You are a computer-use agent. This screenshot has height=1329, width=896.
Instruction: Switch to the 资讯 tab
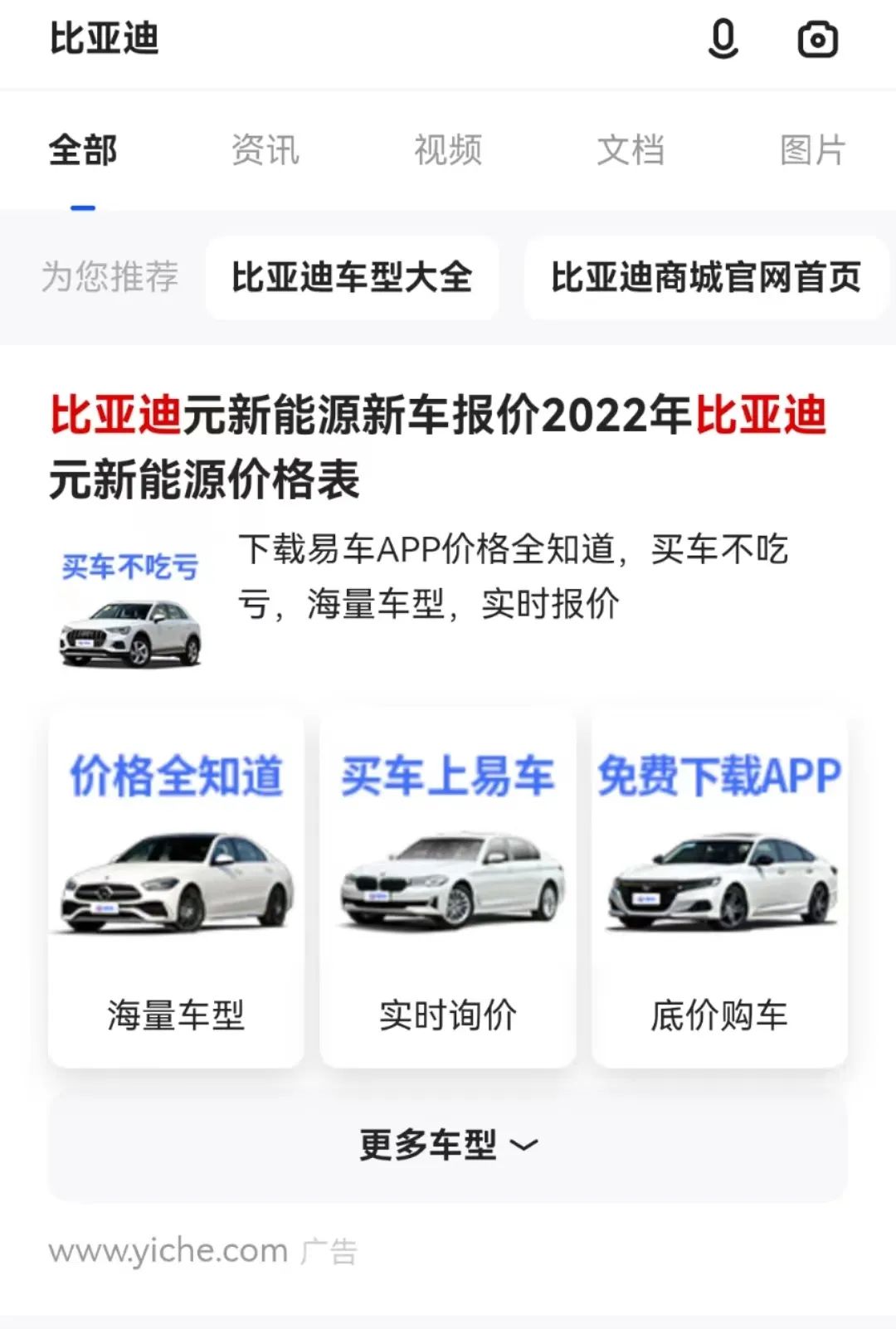click(265, 151)
